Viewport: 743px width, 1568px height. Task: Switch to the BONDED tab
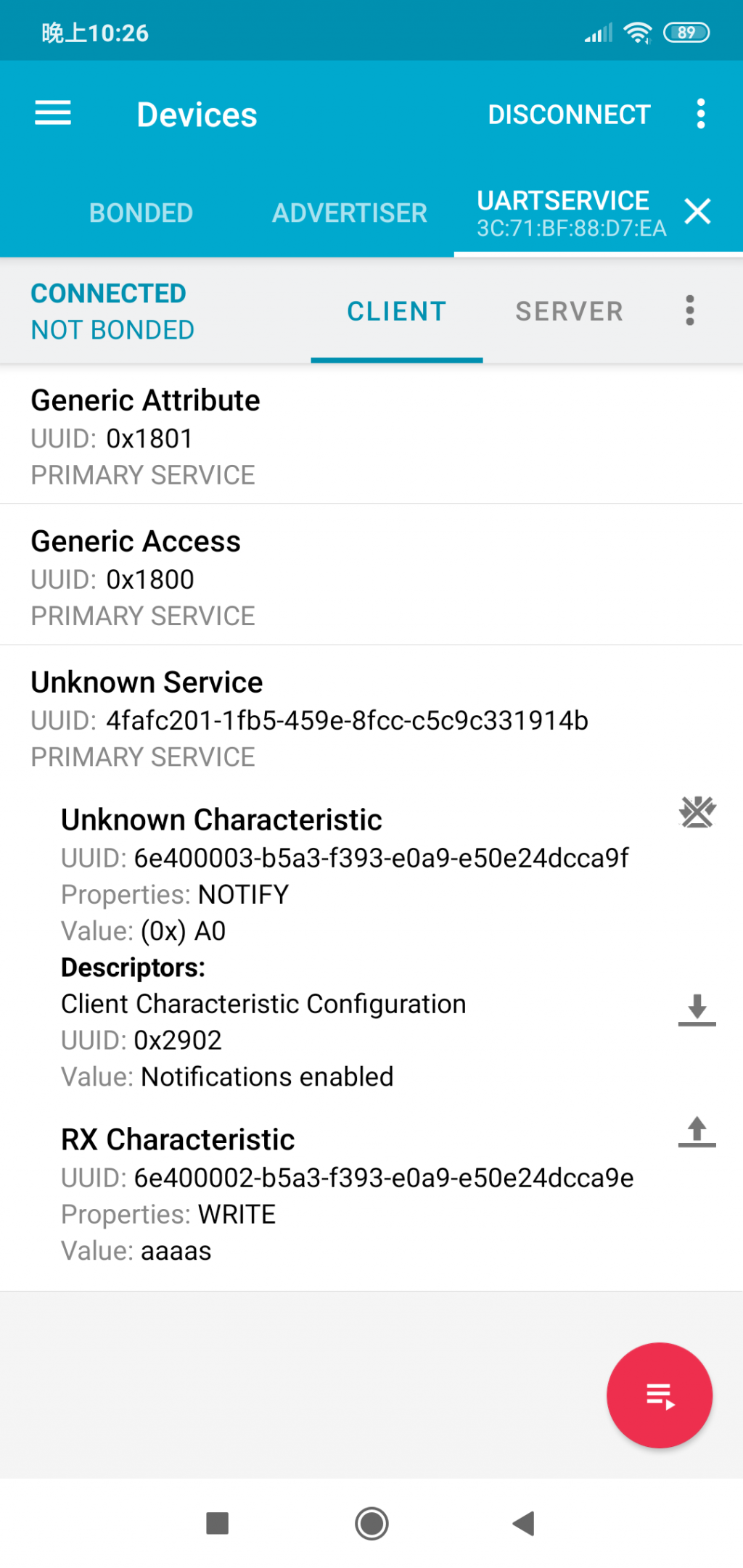[x=141, y=212]
